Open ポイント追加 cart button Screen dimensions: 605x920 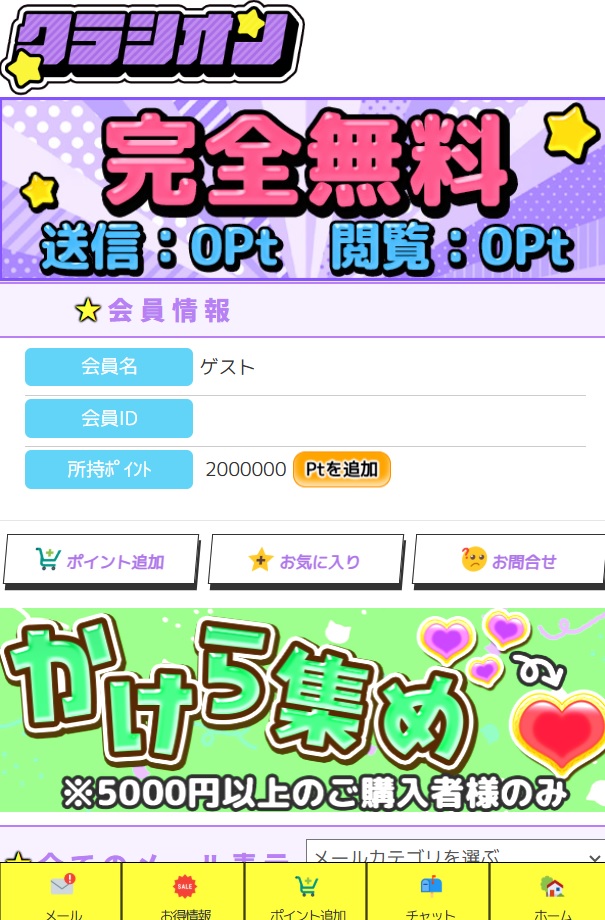coord(101,561)
